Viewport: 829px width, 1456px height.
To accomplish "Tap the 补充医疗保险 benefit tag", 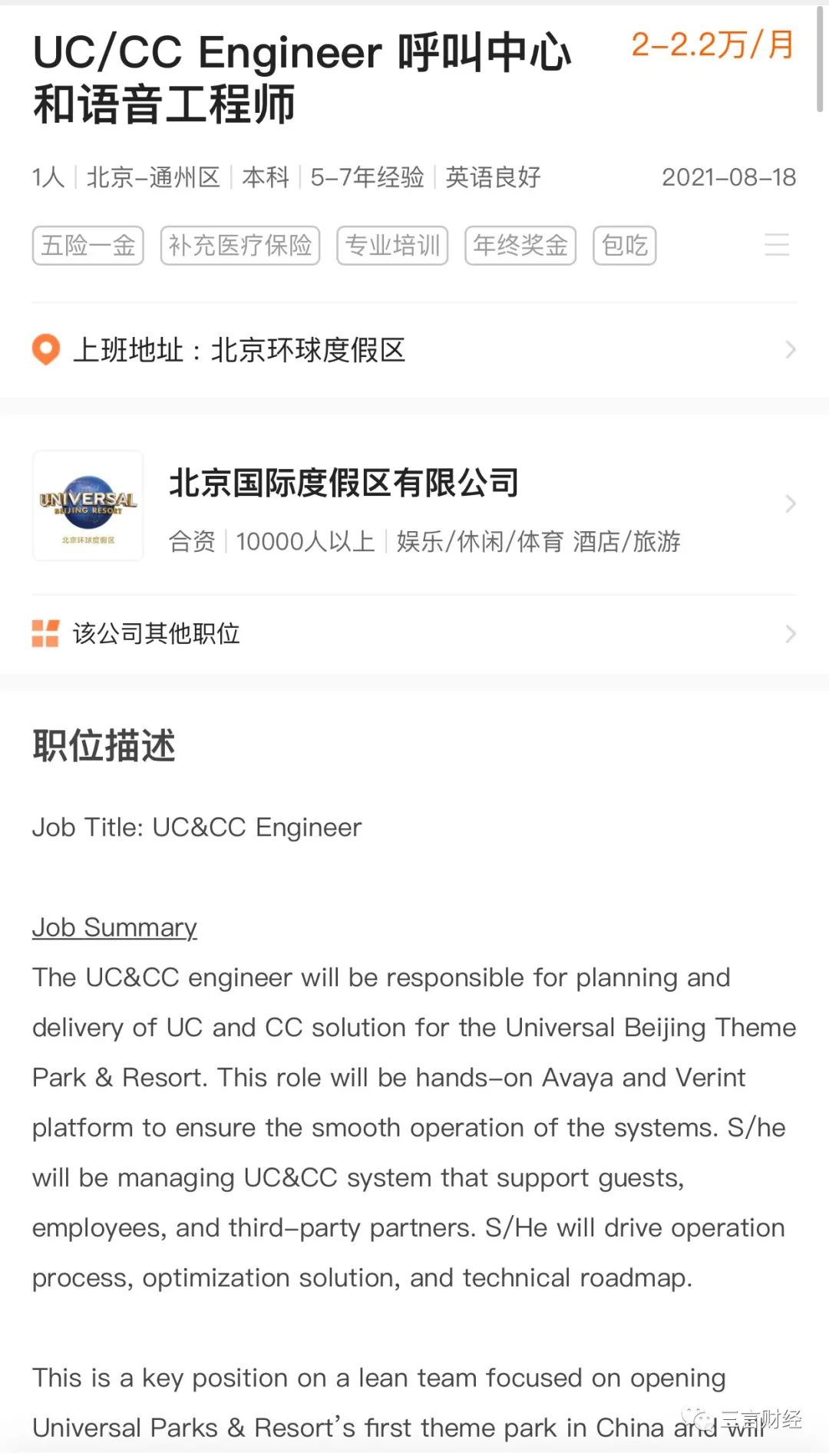I will (240, 246).
